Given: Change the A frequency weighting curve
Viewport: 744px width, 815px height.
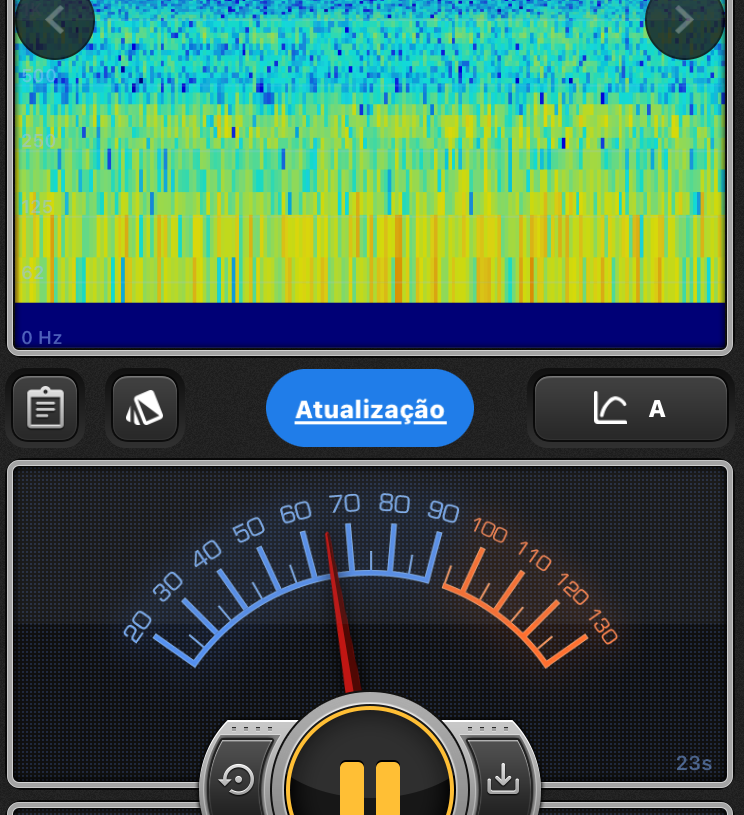Looking at the screenshot, I should point(630,408).
